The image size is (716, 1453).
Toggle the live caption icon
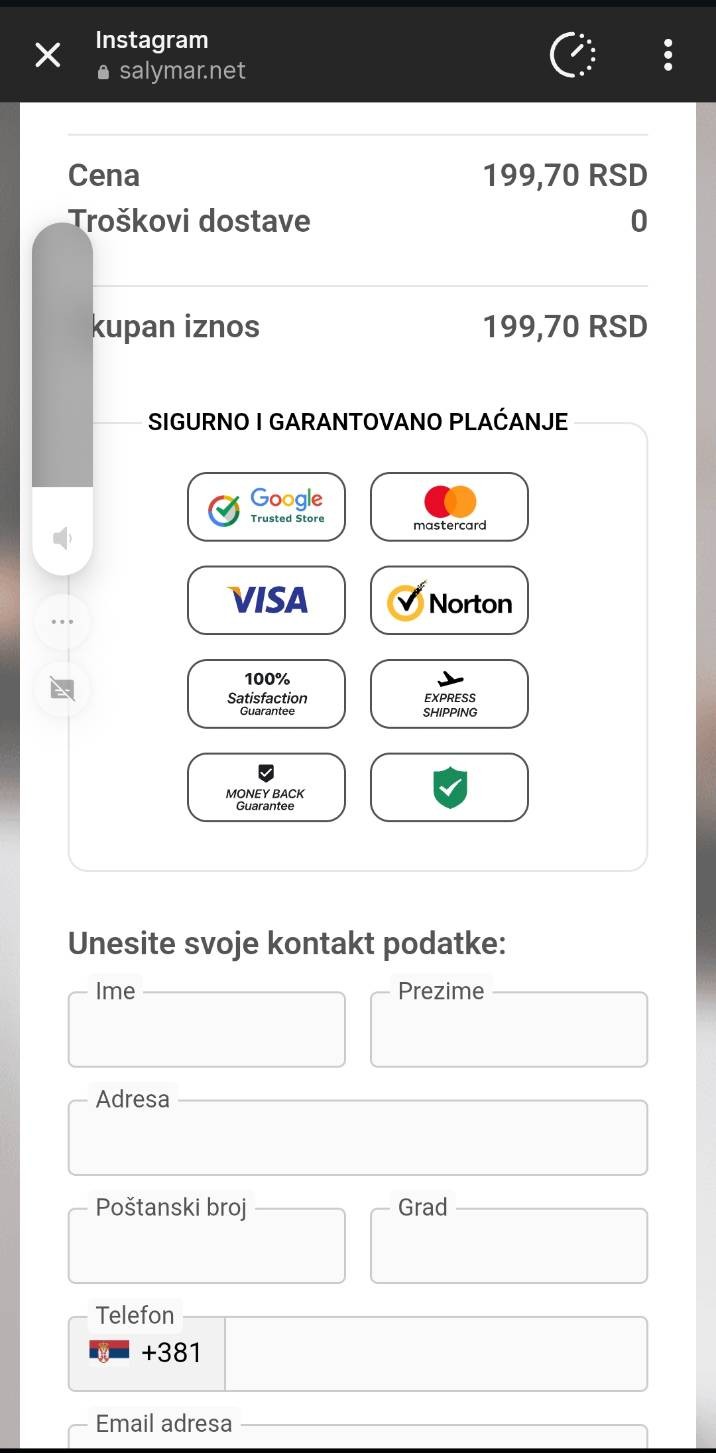(62, 689)
